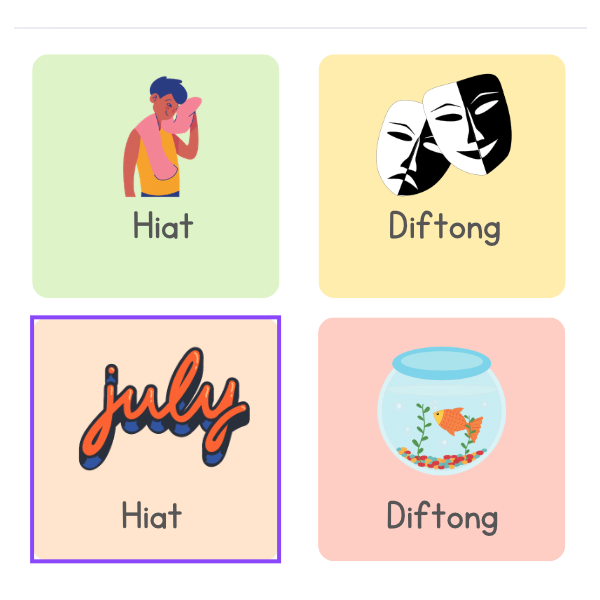The height and width of the screenshot is (600, 600).
Task: Pick the Diftong card with the fishbowl
Action: click(442, 439)
